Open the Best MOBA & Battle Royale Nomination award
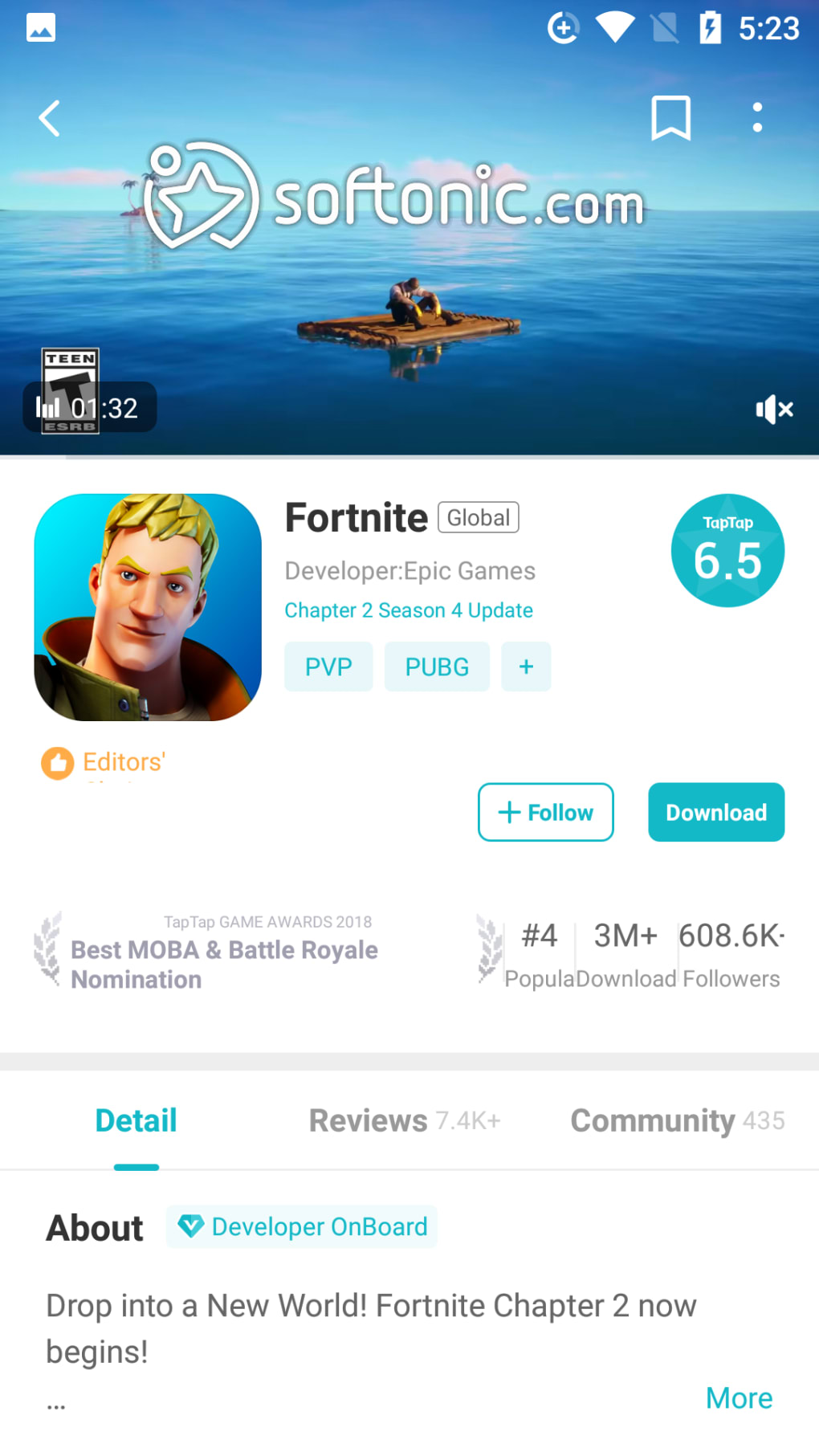This screenshot has width=819, height=1456. (224, 964)
